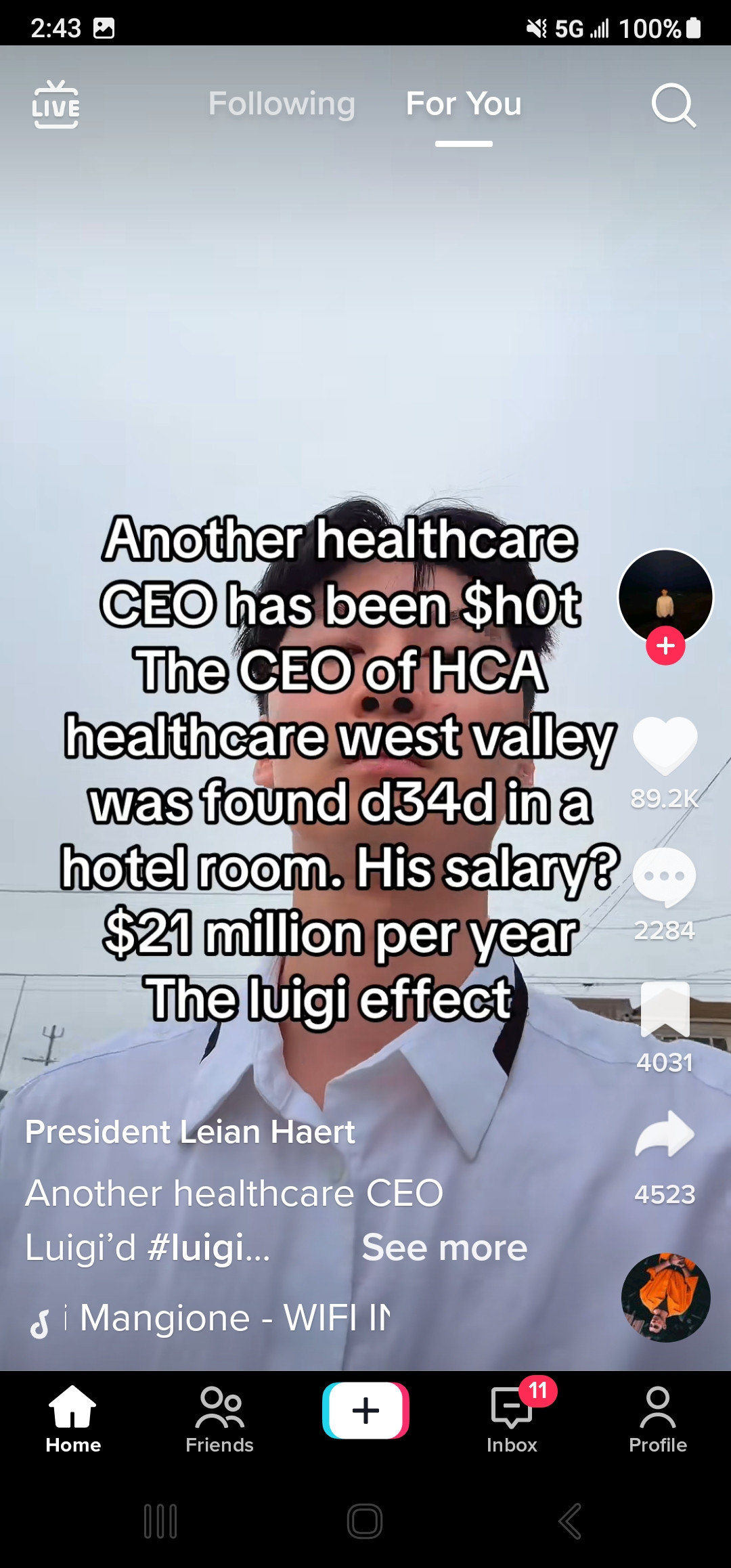View the creator's profile picture
The width and height of the screenshot is (731, 1568).
665,593
